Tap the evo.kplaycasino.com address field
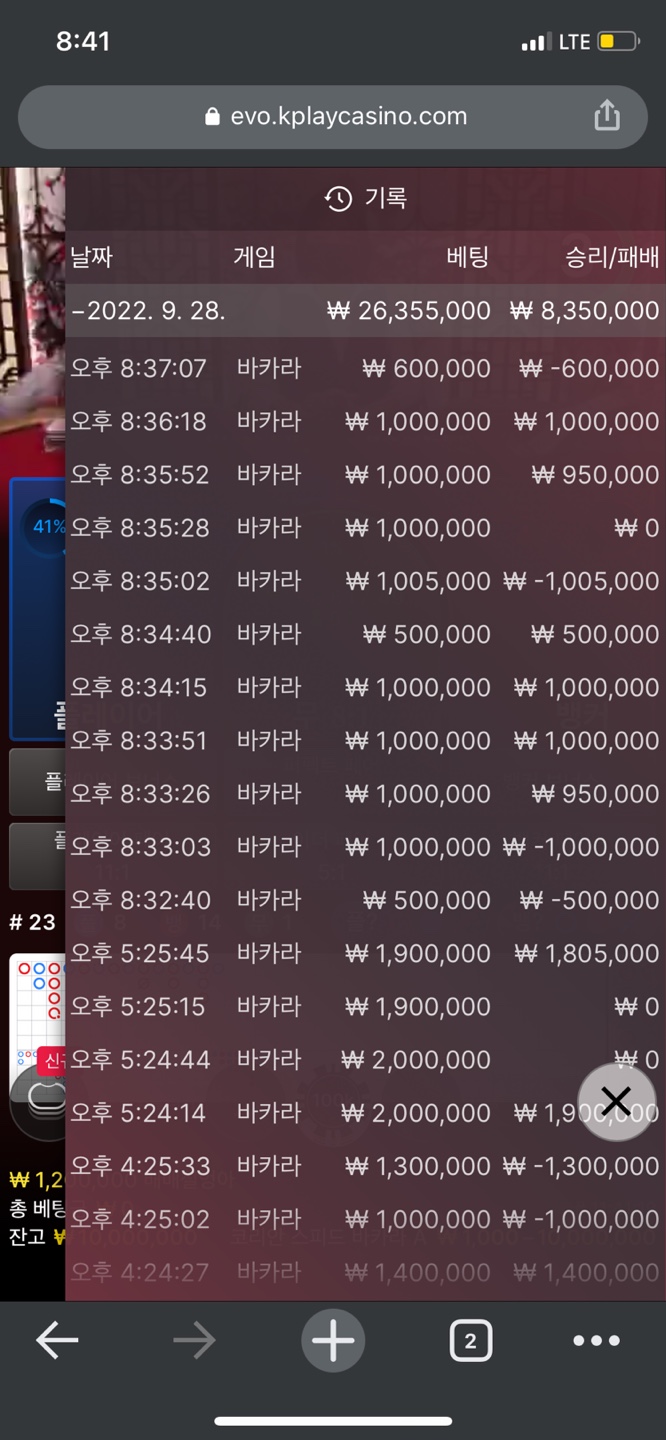 coord(335,116)
